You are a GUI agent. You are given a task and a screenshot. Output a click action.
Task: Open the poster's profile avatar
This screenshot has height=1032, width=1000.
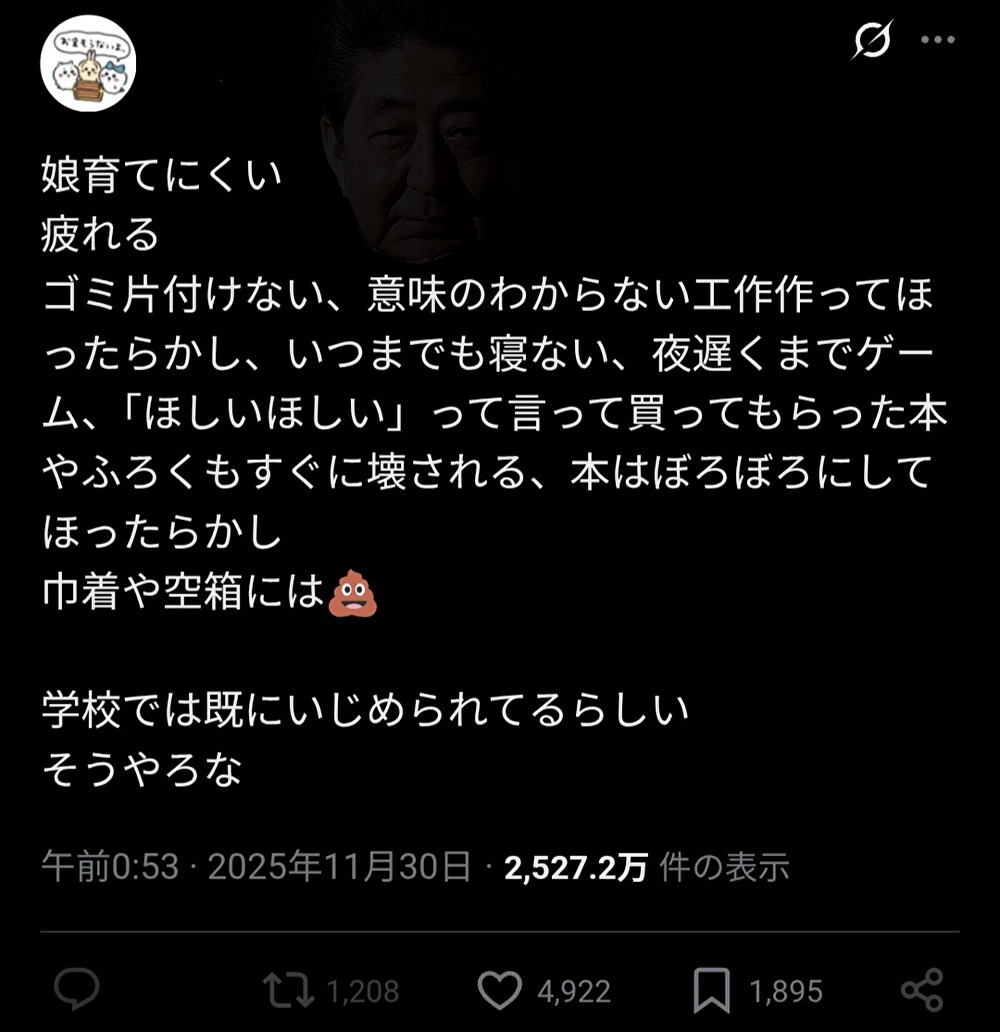point(88,63)
